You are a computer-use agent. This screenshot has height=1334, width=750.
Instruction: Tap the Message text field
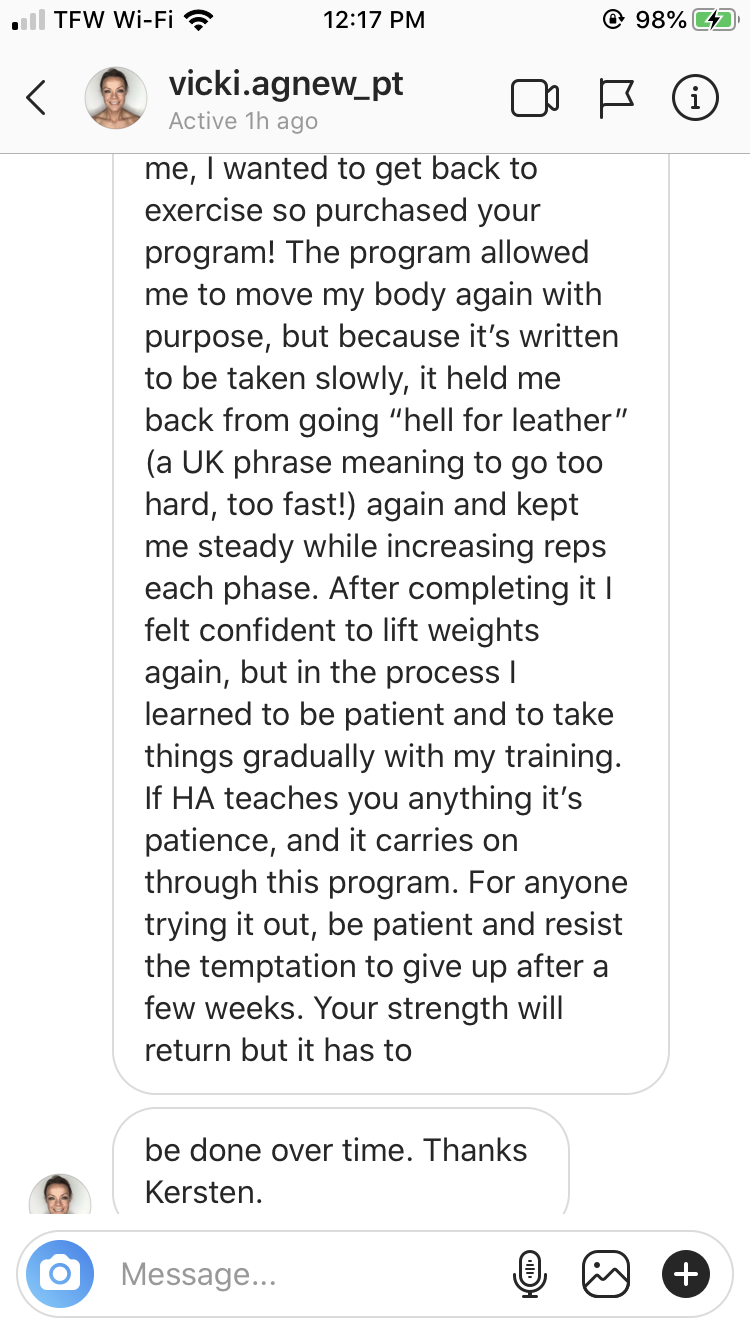[300, 1274]
